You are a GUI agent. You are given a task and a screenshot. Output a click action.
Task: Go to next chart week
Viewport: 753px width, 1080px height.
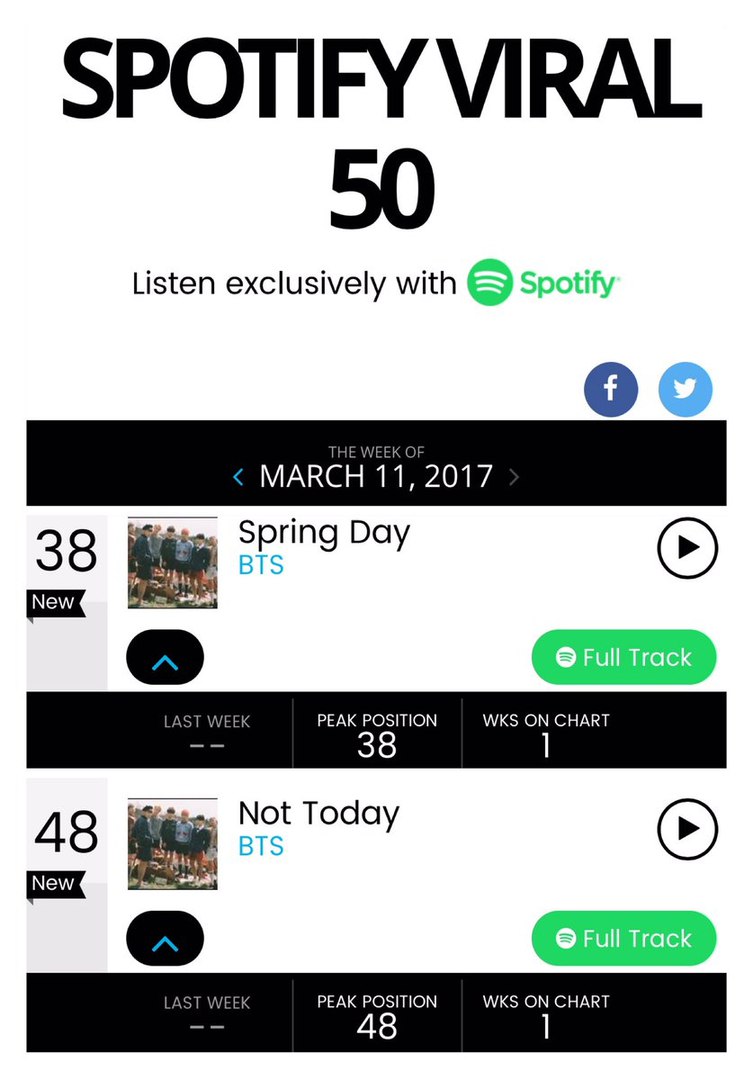(x=514, y=477)
